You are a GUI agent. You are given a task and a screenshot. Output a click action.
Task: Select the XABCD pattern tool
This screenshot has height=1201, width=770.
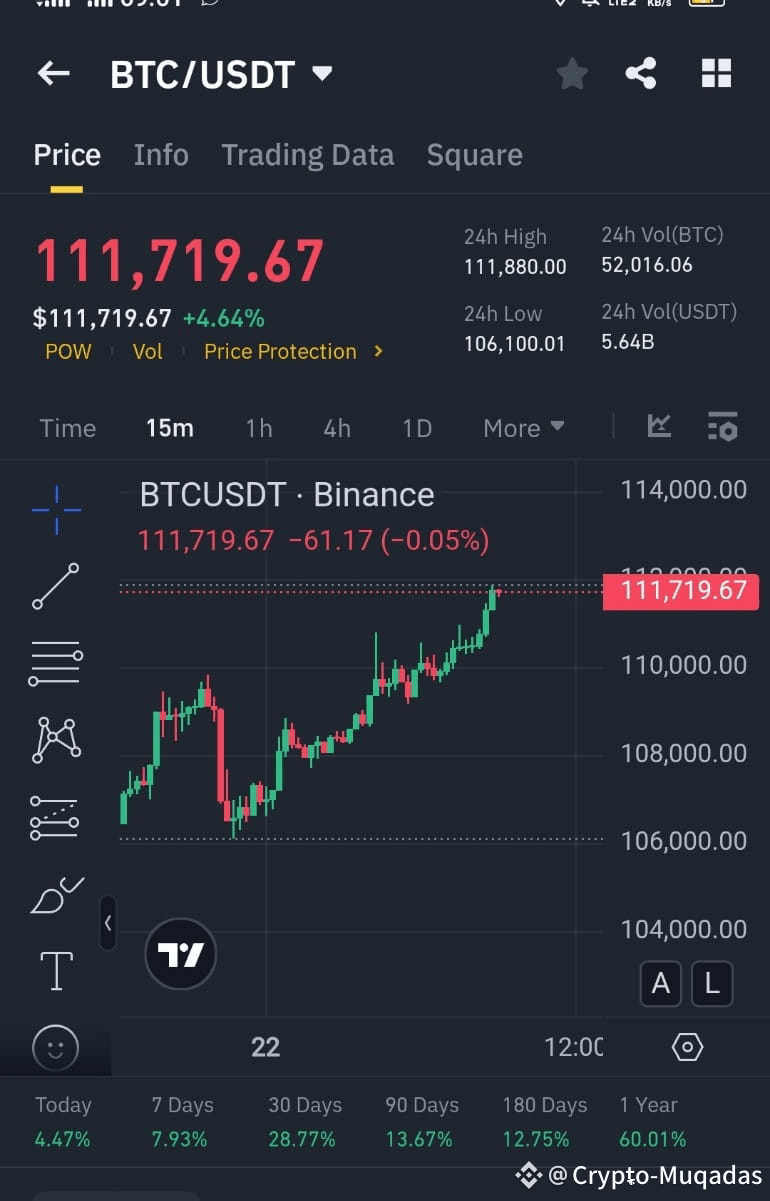tap(55, 739)
